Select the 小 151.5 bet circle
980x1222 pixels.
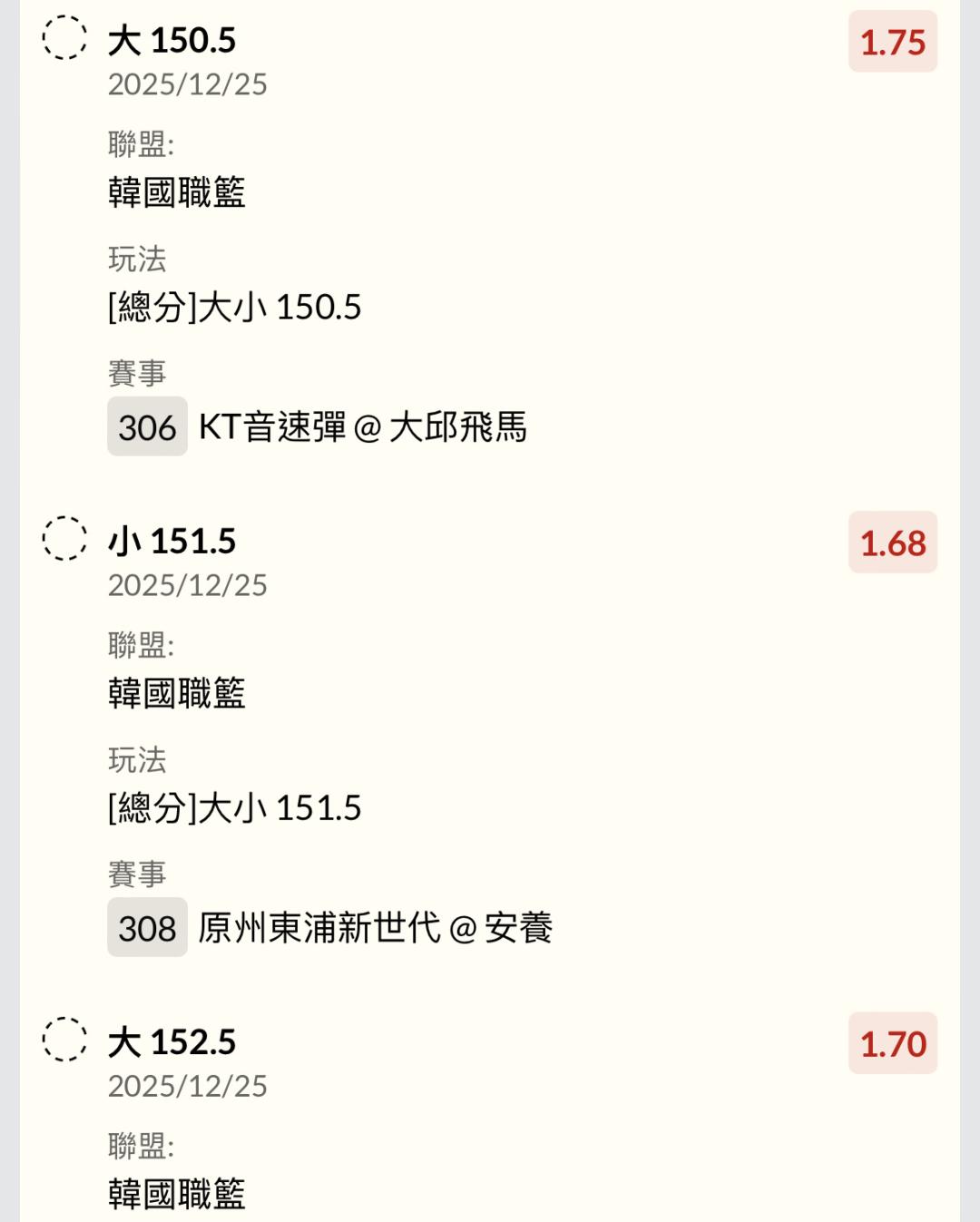point(64,539)
